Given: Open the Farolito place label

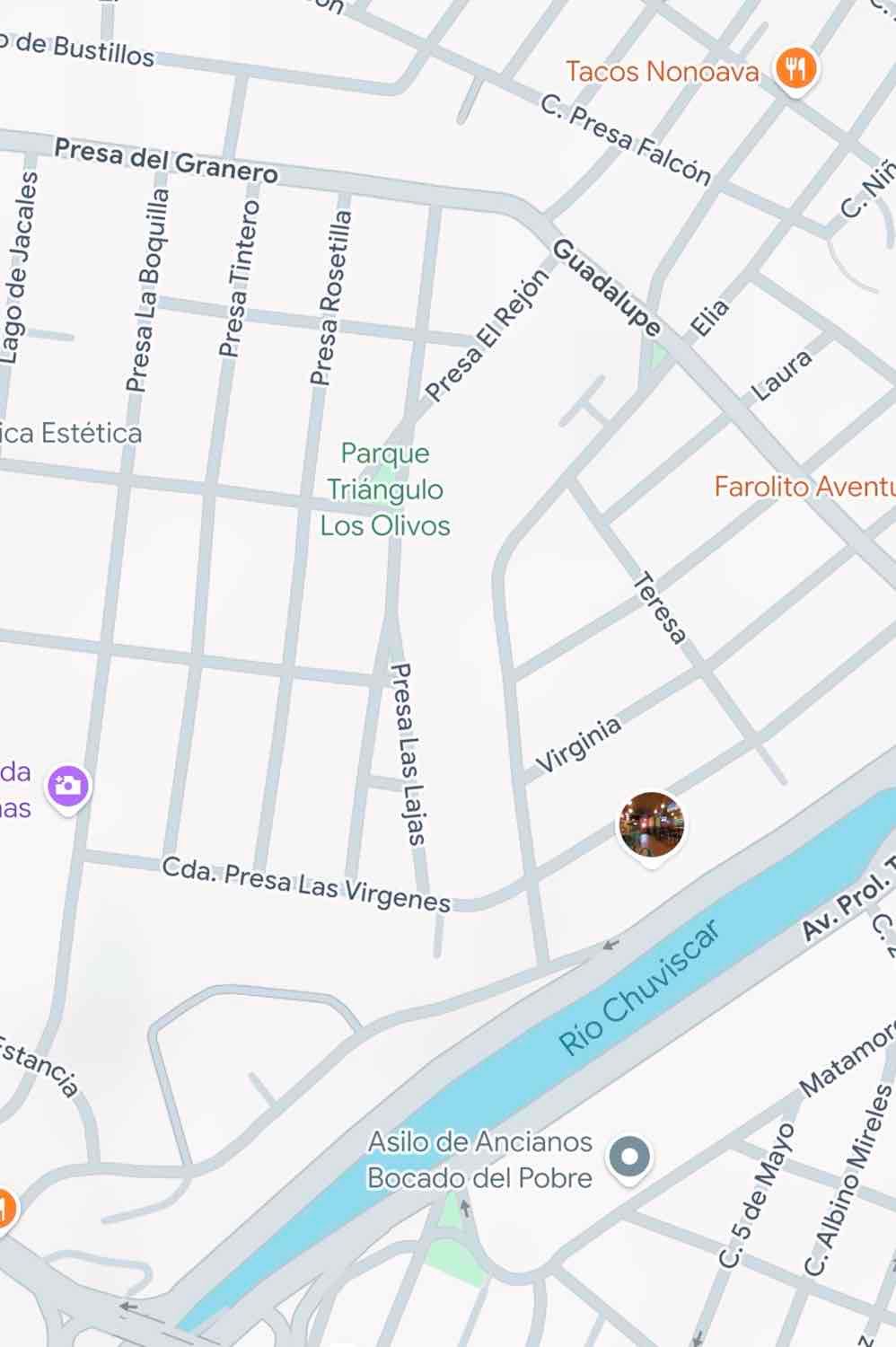Looking at the screenshot, I should (802, 487).
